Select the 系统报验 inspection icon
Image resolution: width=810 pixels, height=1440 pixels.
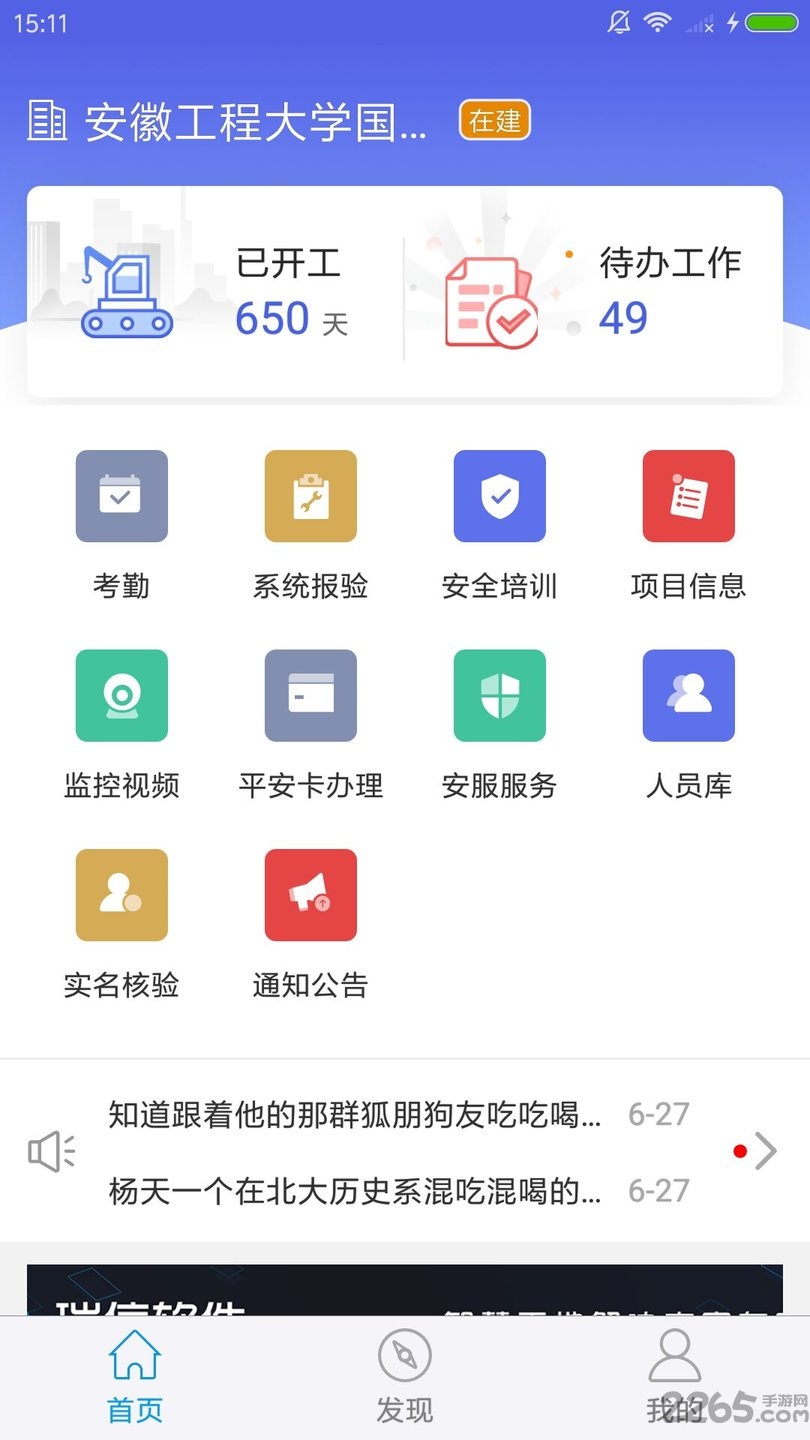point(310,520)
